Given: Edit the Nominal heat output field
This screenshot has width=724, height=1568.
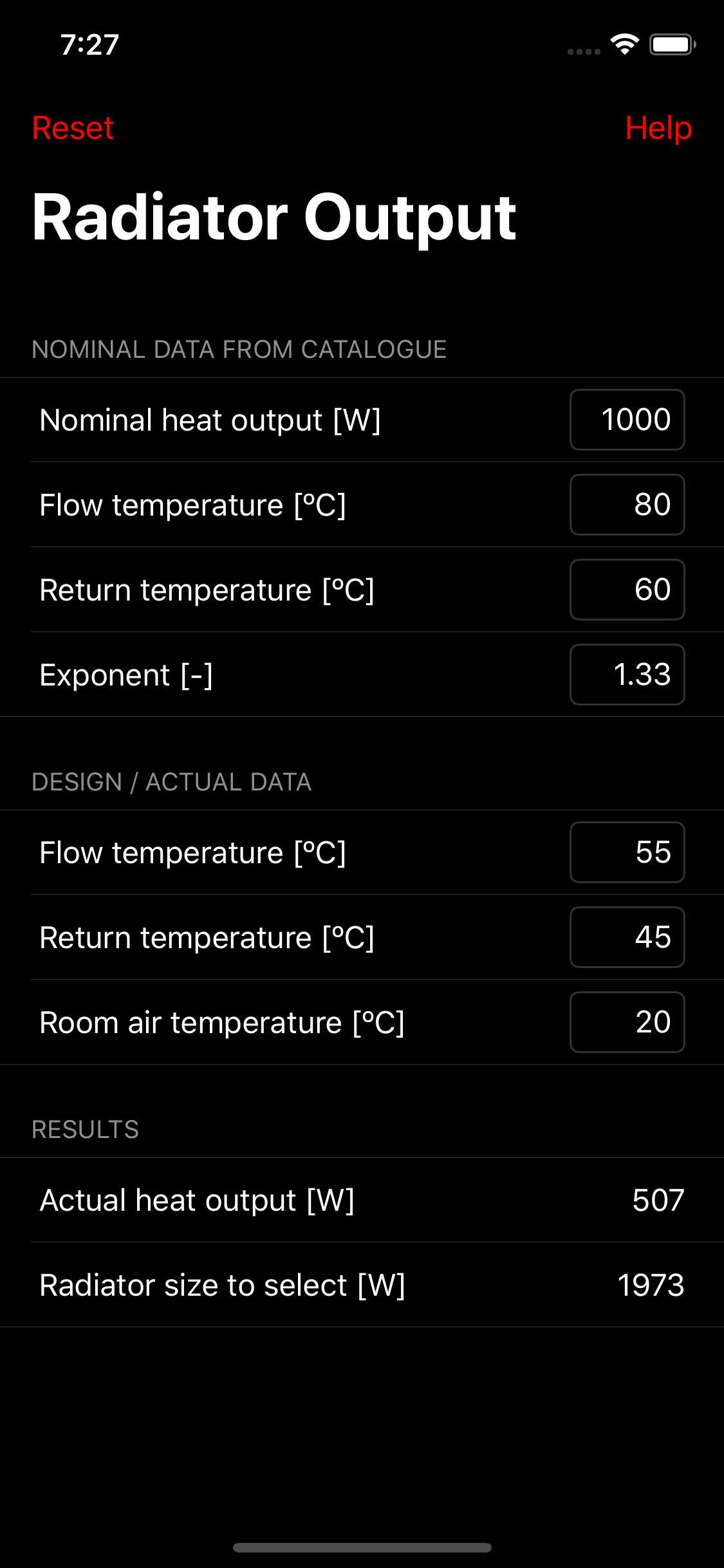Looking at the screenshot, I should (x=627, y=420).
